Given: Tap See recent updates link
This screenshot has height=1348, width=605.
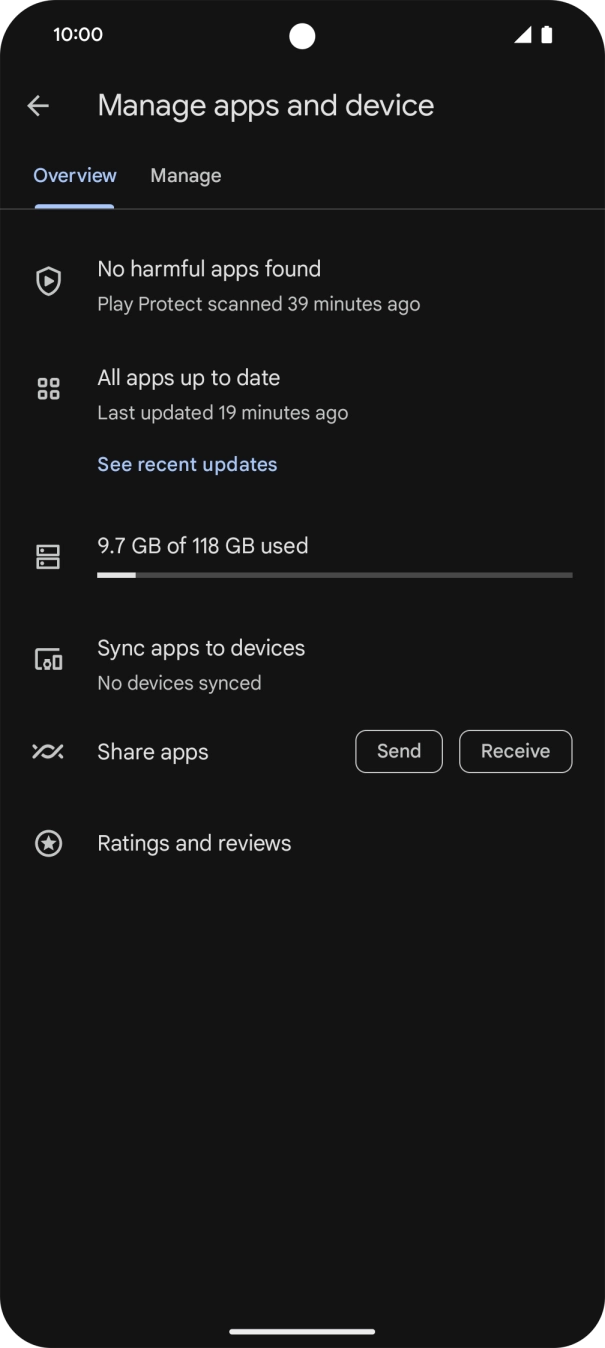Looking at the screenshot, I should click(x=187, y=464).
